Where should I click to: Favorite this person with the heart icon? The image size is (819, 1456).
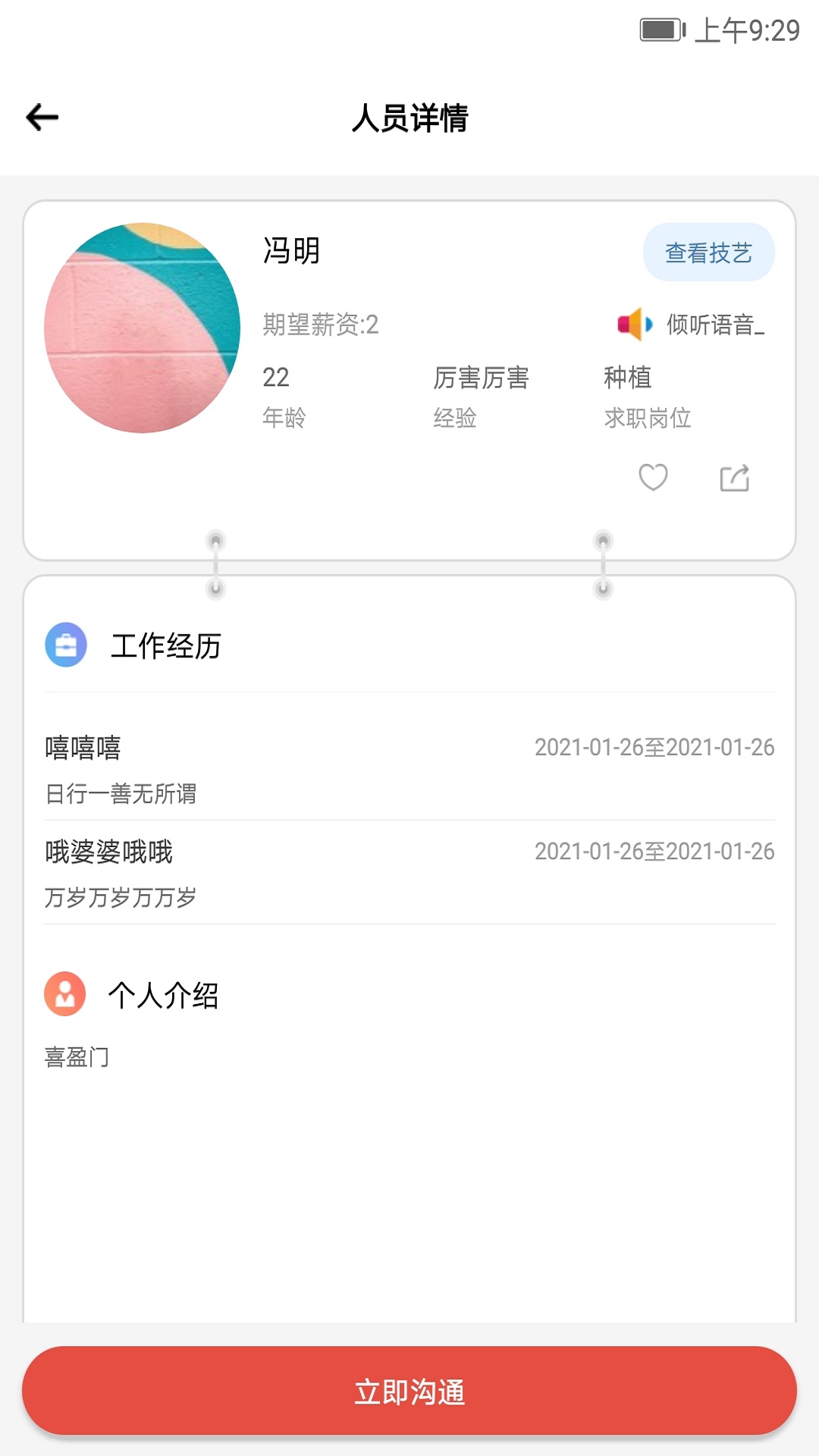[x=653, y=478]
